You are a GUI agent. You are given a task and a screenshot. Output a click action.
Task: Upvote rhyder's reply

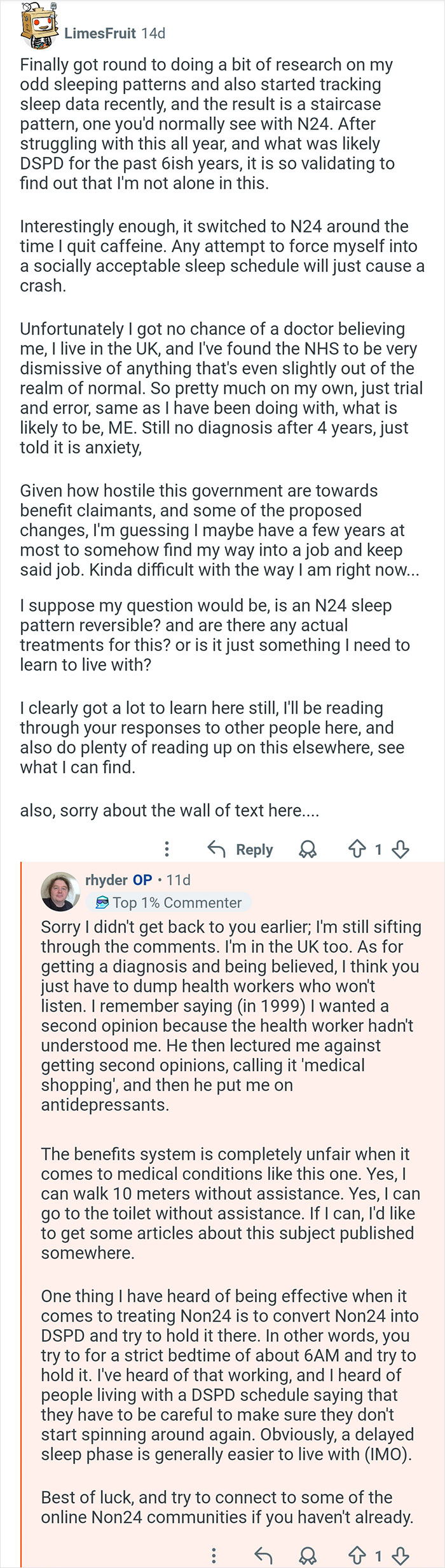click(x=357, y=1555)
